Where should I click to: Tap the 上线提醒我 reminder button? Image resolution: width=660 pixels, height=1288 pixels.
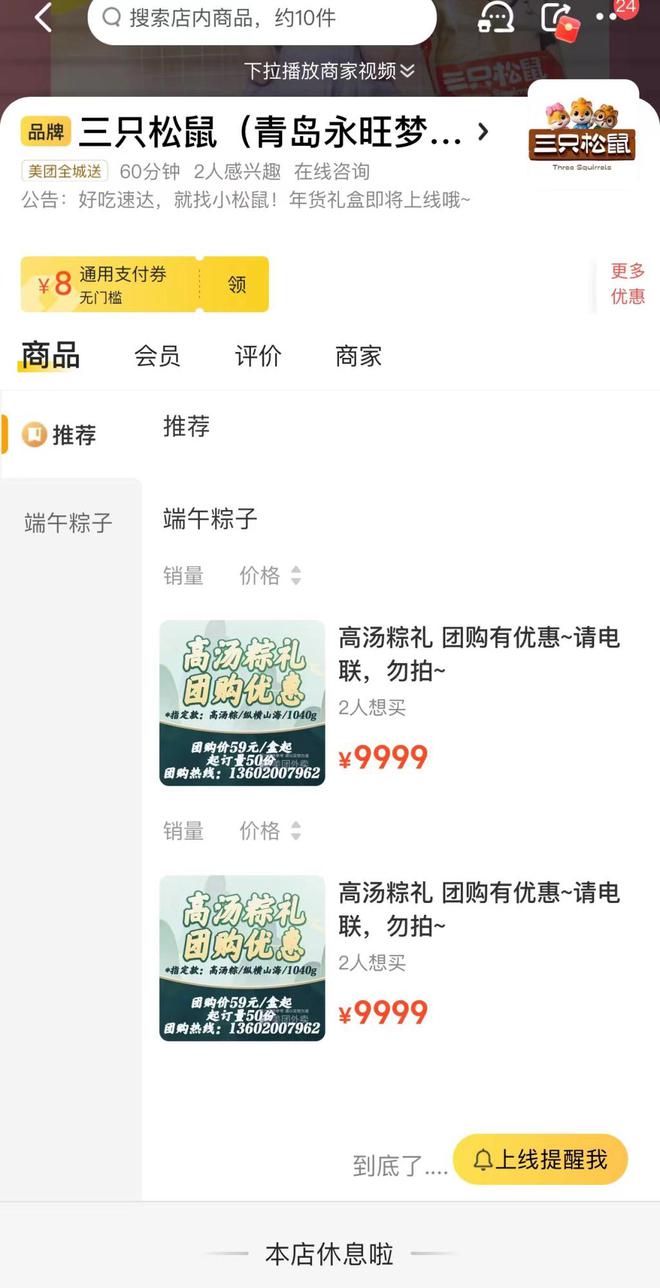(541, 1159)
